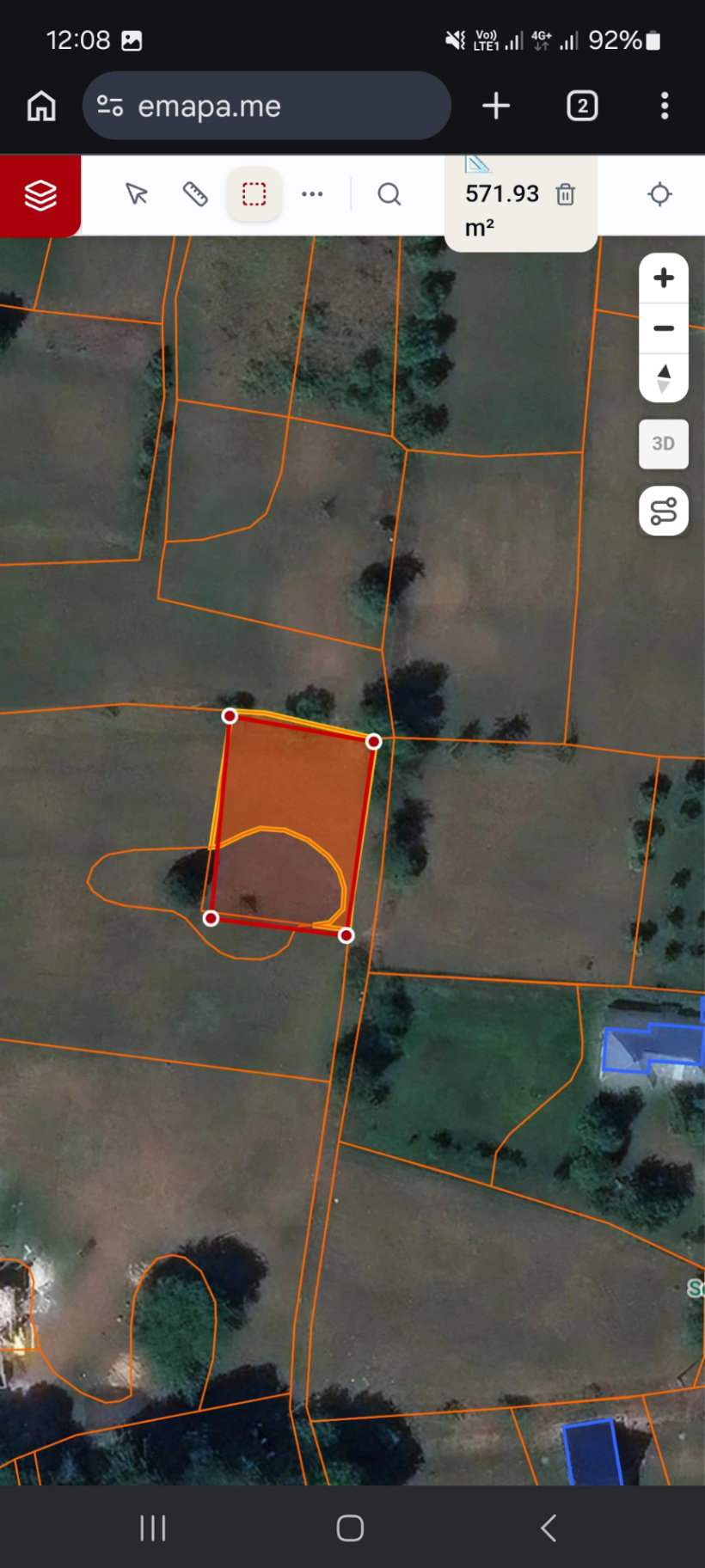The height and width of the screenshot is (1568, 705).
Task: Open map search
Action: point(389,194)
